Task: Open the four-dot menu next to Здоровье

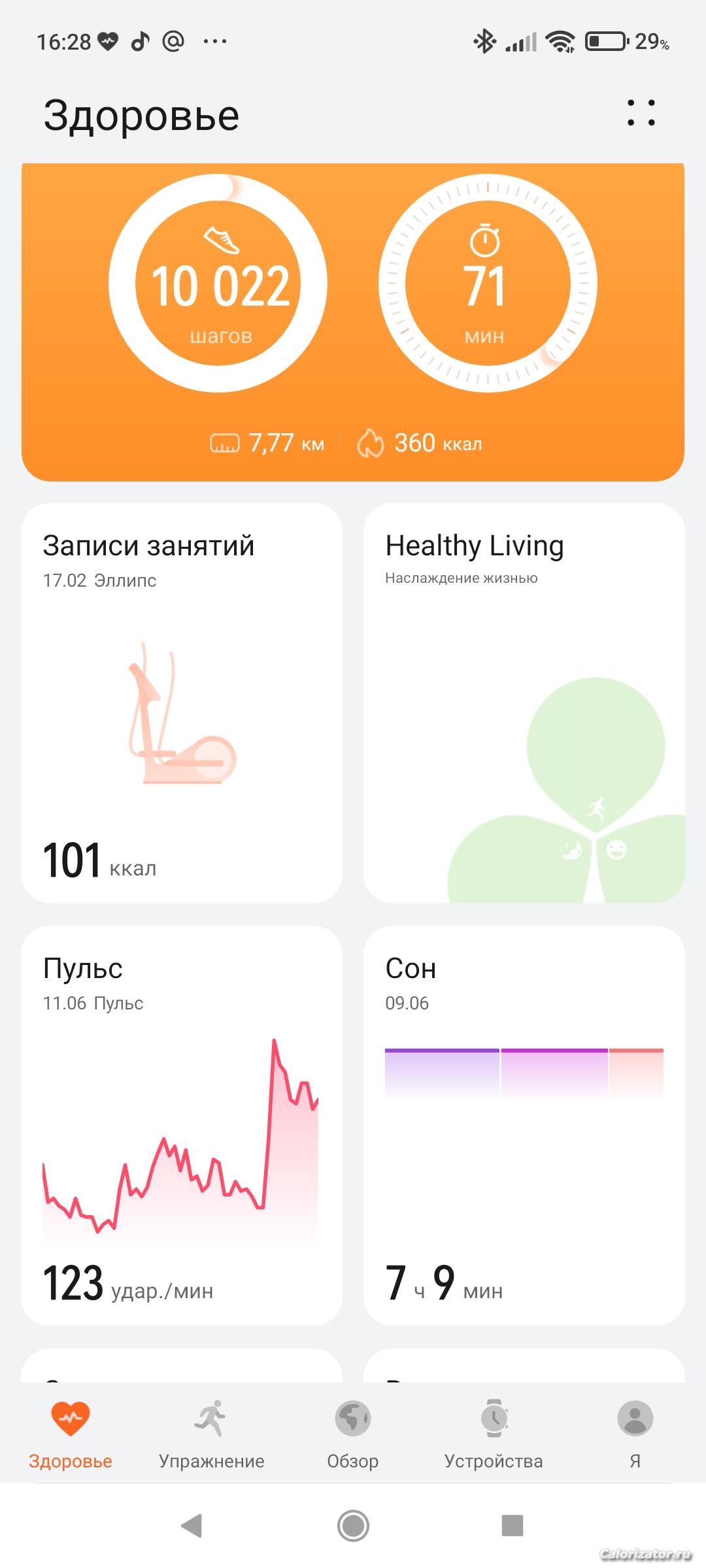Action: [641, 113]
